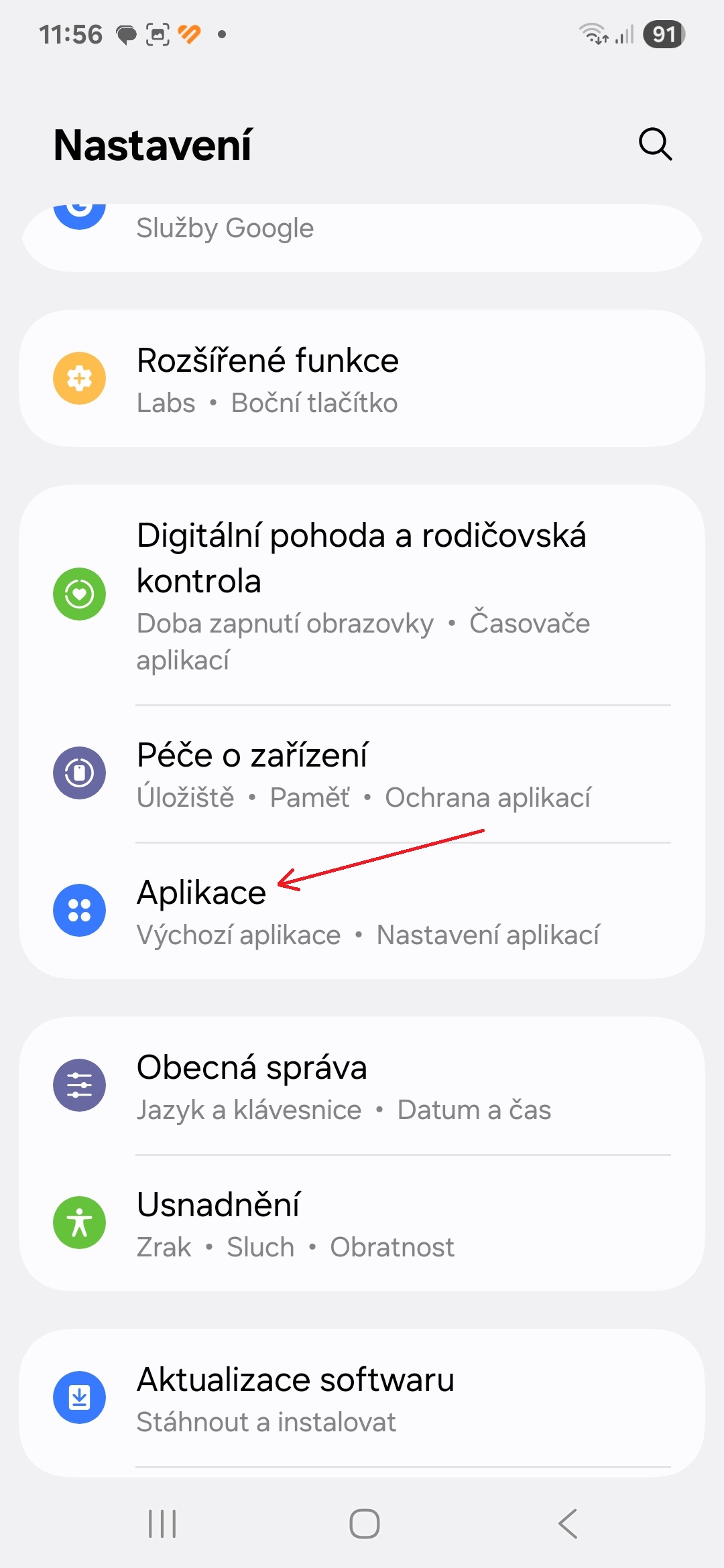724x1568 pixels.
Task: Open Digitální pohoda a rodičovská kontrola
Action: [362, 595]
